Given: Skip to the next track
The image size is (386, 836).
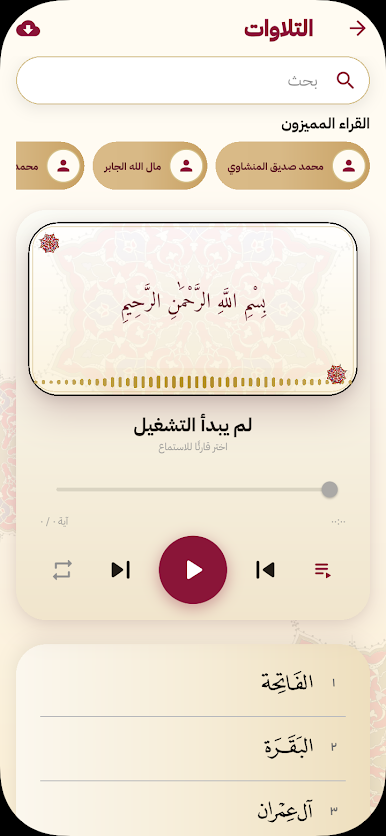Looking at the screenshot, I should pos(120,570).
